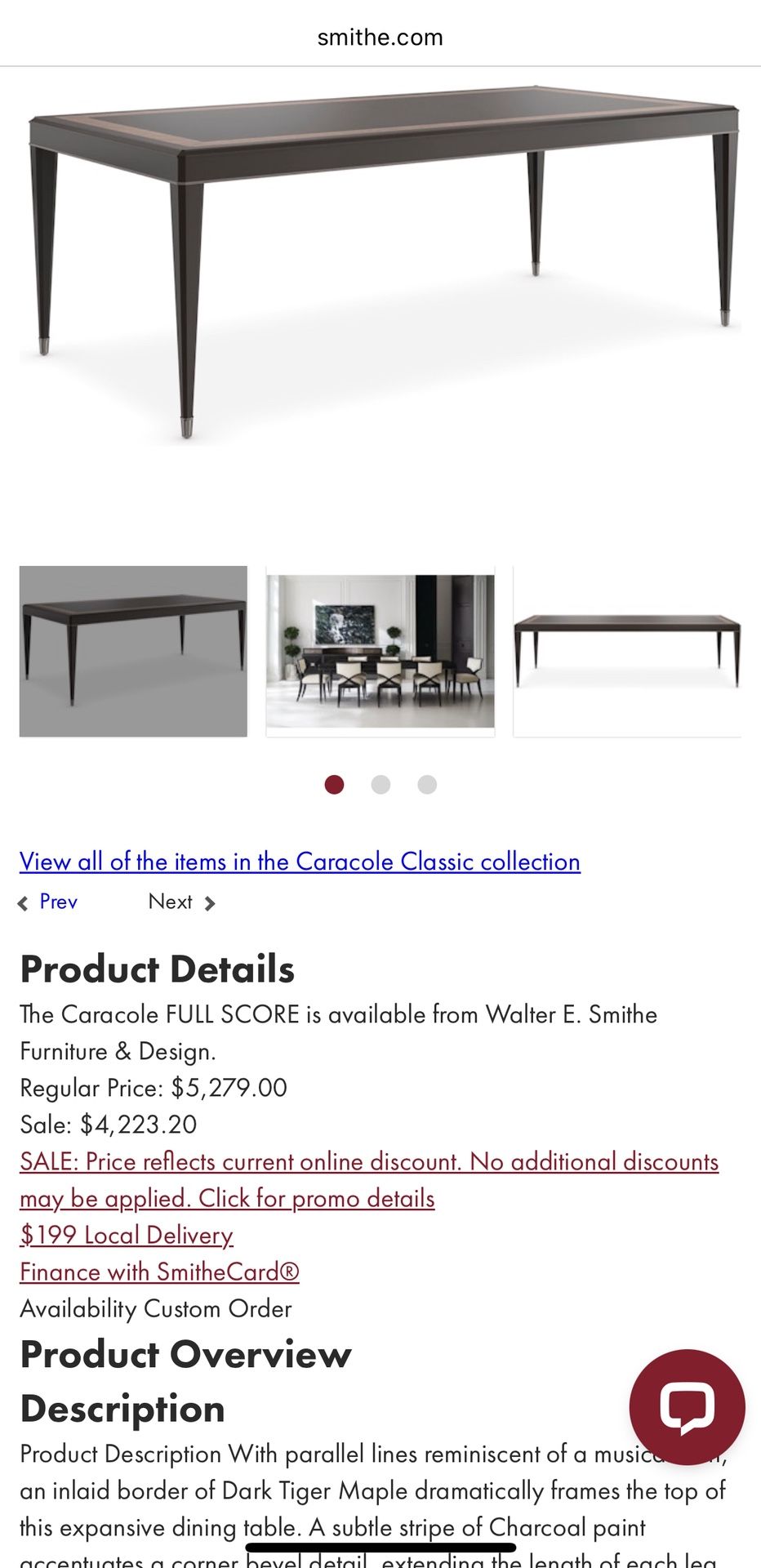Advance to the next product via Next
Image resolution: width=761 pixels, height=1568 pixels.
pyautogui.click(x=171, y=902)
